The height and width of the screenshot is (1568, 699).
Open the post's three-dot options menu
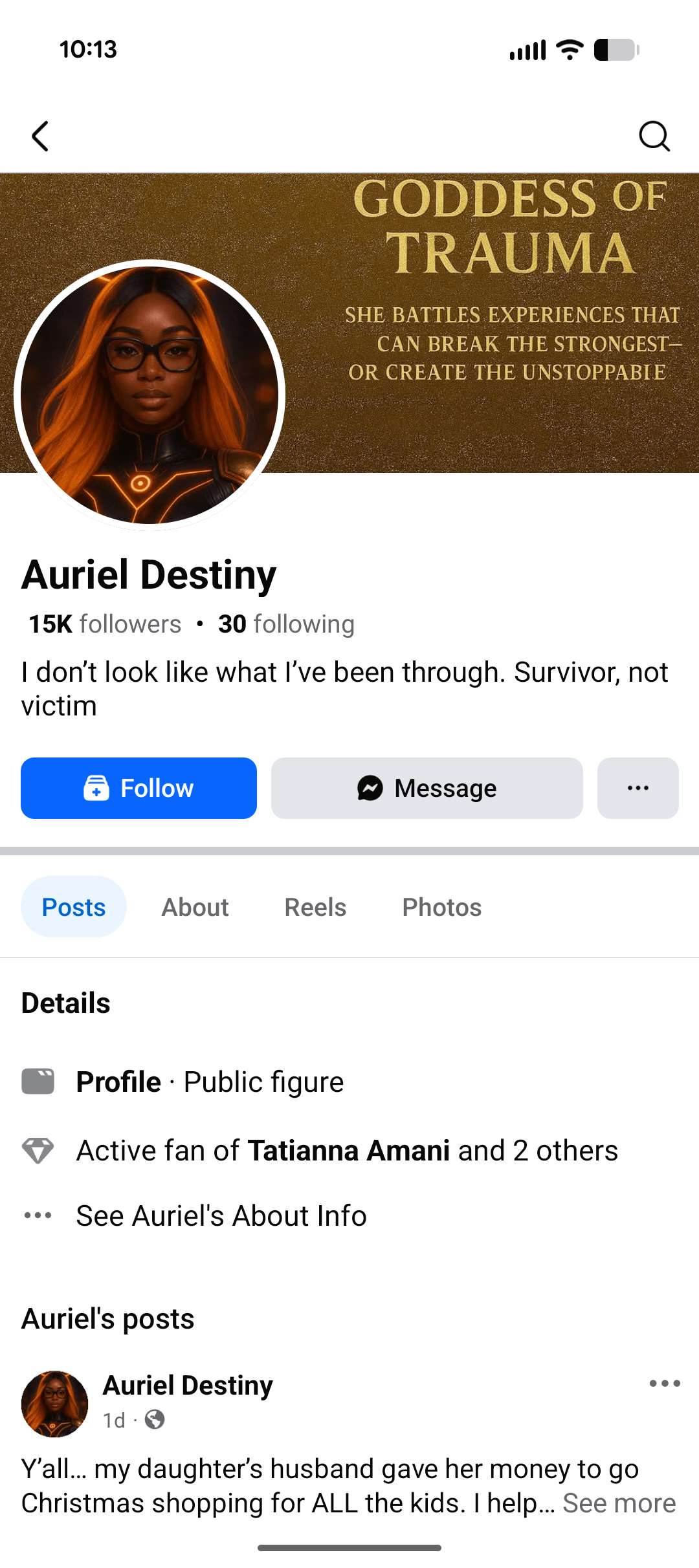665,1384
